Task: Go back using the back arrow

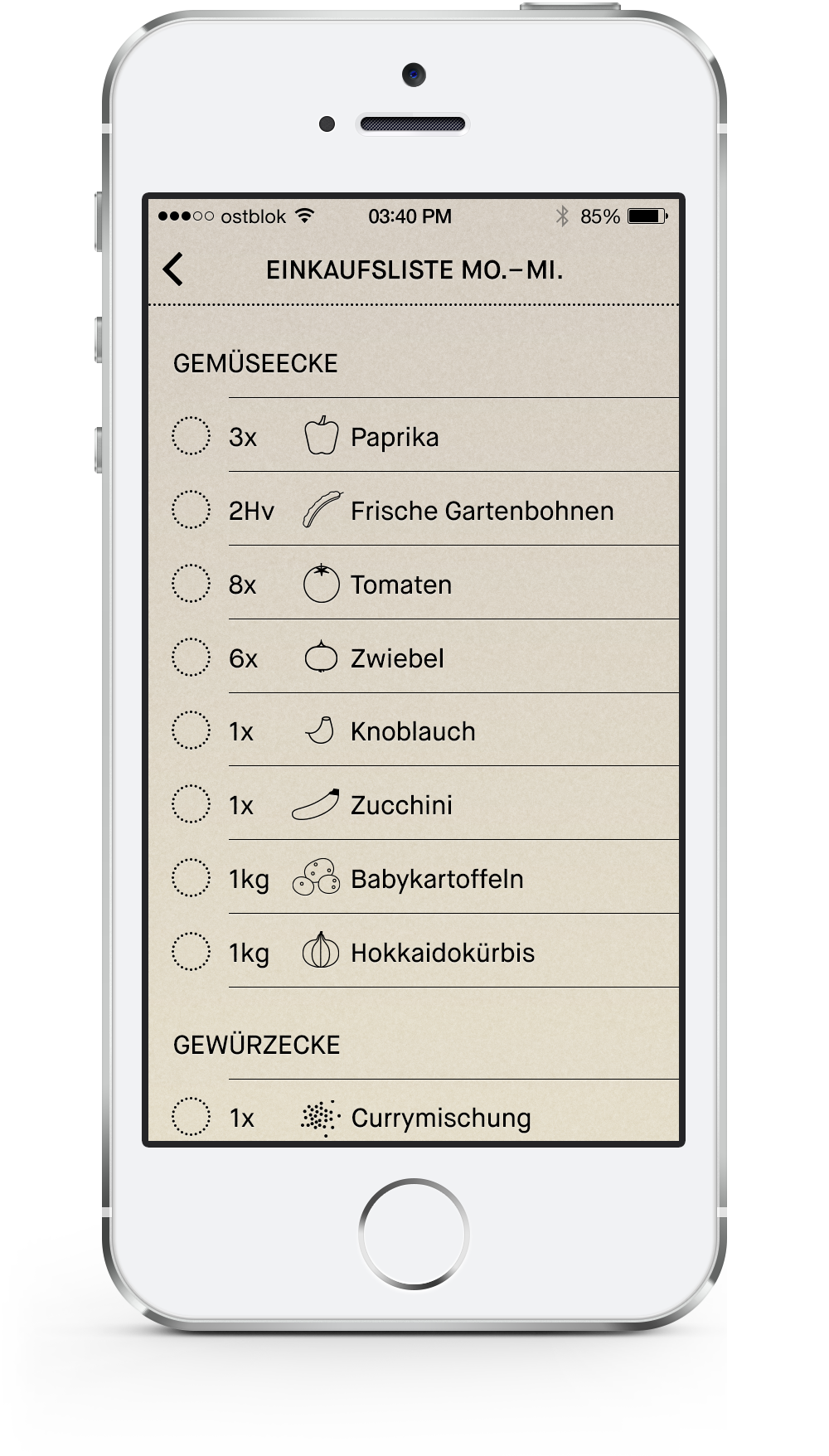Action: (x=172, y=269)
